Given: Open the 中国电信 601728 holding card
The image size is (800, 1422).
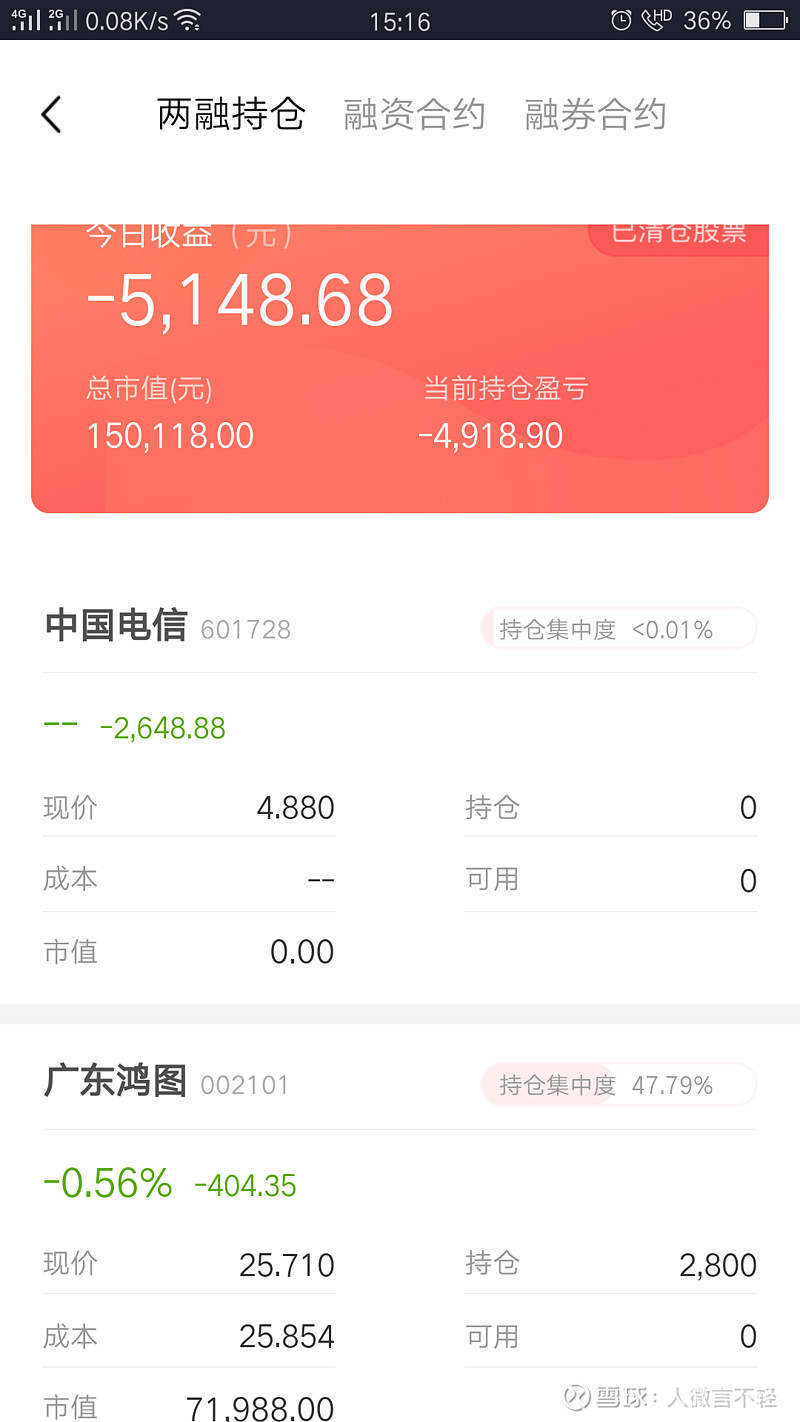Looking at the screenshot, I should 400,788.
